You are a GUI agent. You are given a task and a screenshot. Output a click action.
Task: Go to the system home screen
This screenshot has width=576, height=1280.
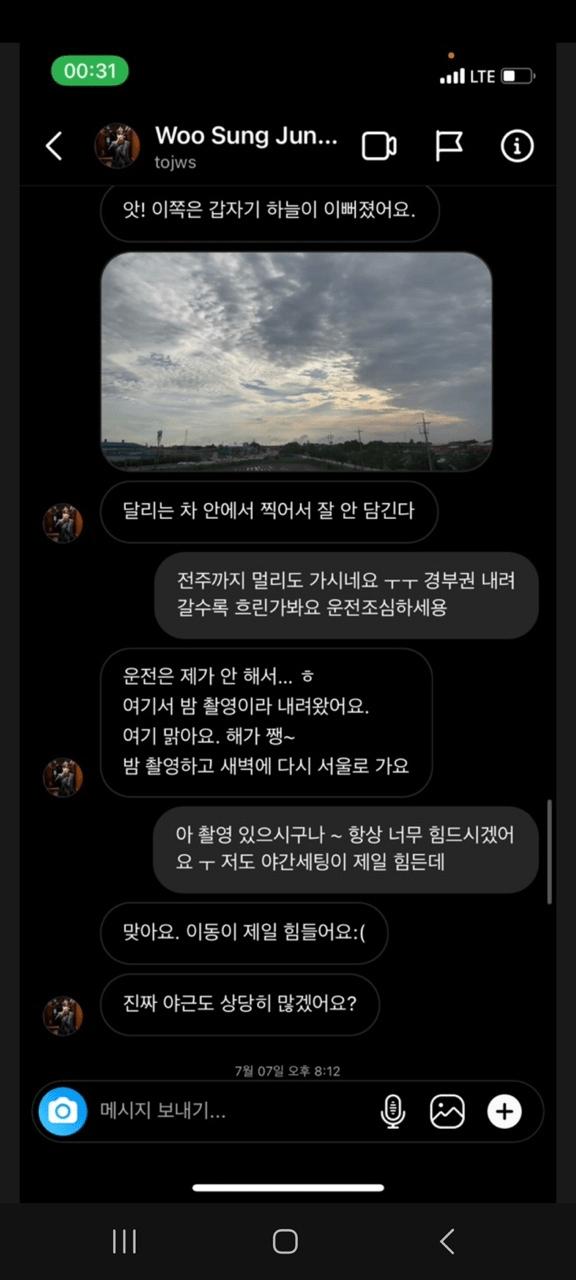pos(285,1242)
